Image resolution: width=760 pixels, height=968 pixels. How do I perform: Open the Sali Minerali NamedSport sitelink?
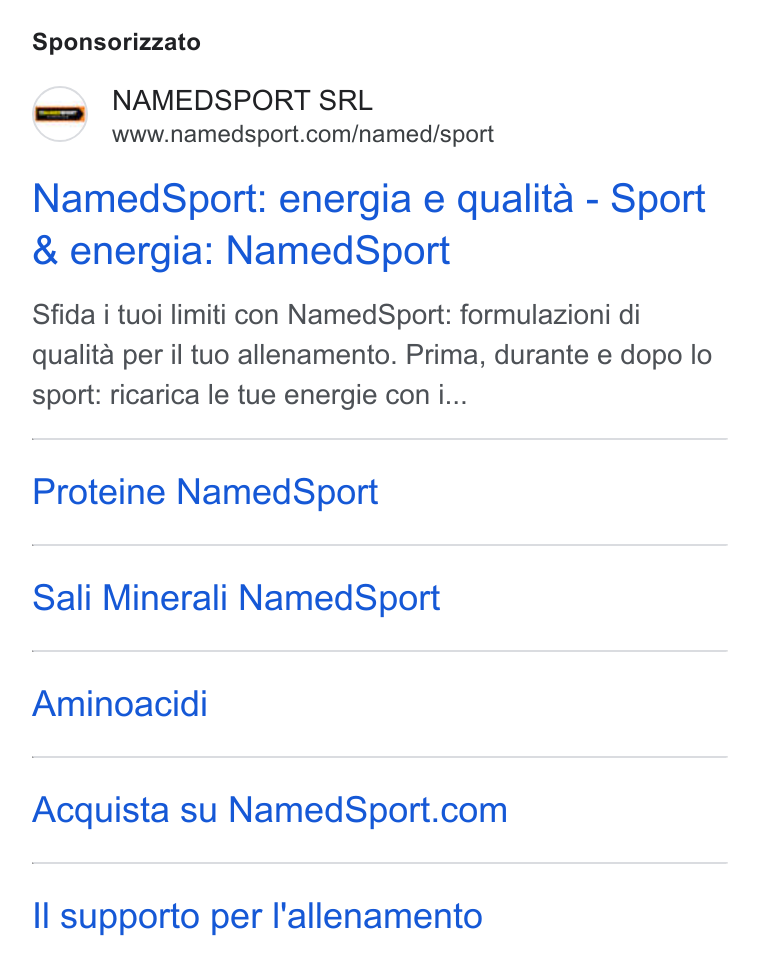tap(236, 598)
